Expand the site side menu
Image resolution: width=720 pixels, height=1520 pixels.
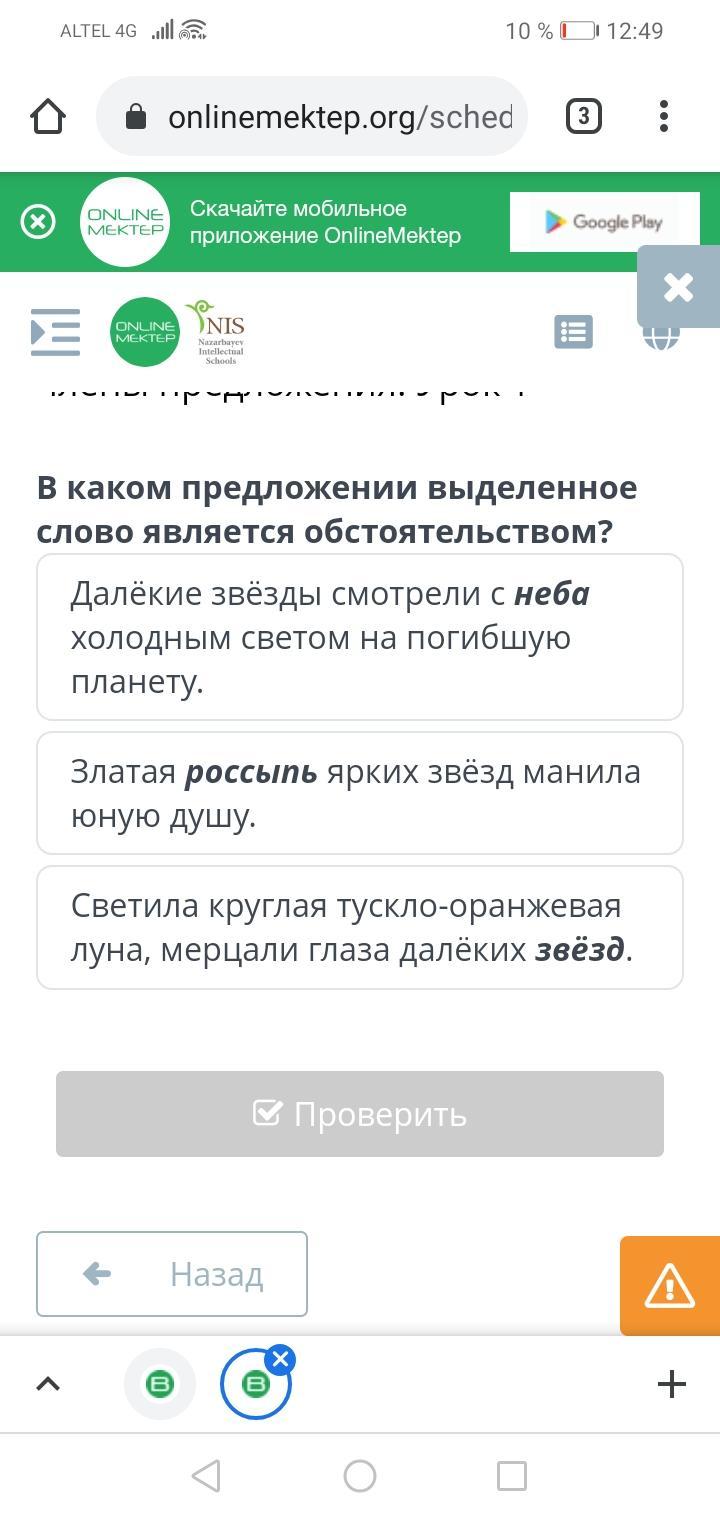(55, 332)
